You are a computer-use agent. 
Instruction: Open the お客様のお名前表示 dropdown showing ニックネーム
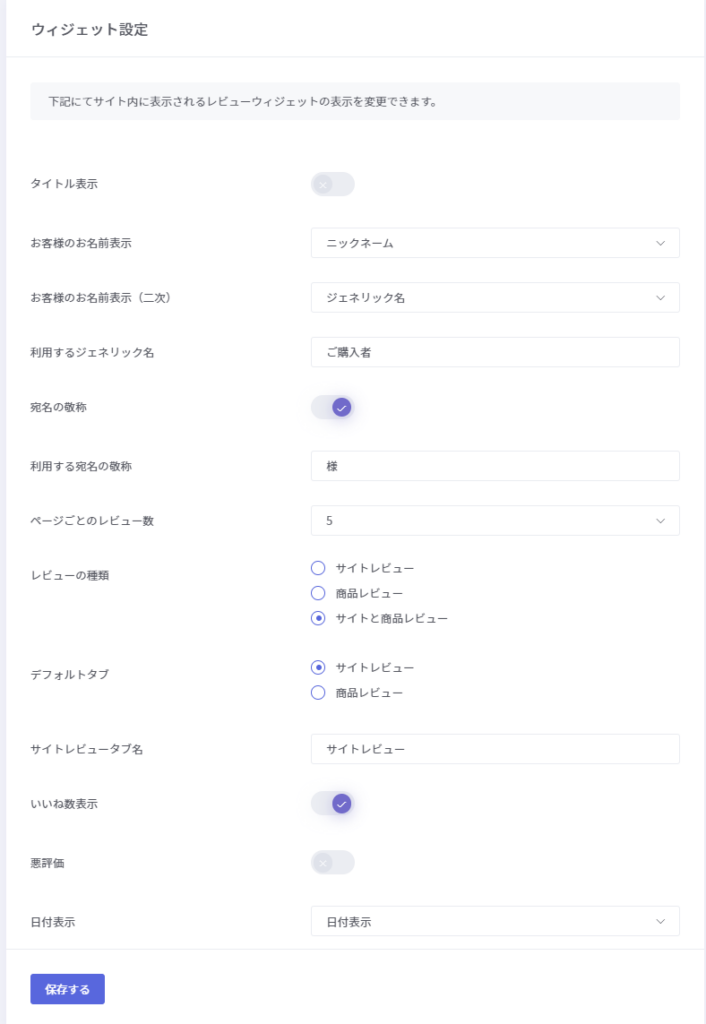pyautogui.click(x=494, y=243)
